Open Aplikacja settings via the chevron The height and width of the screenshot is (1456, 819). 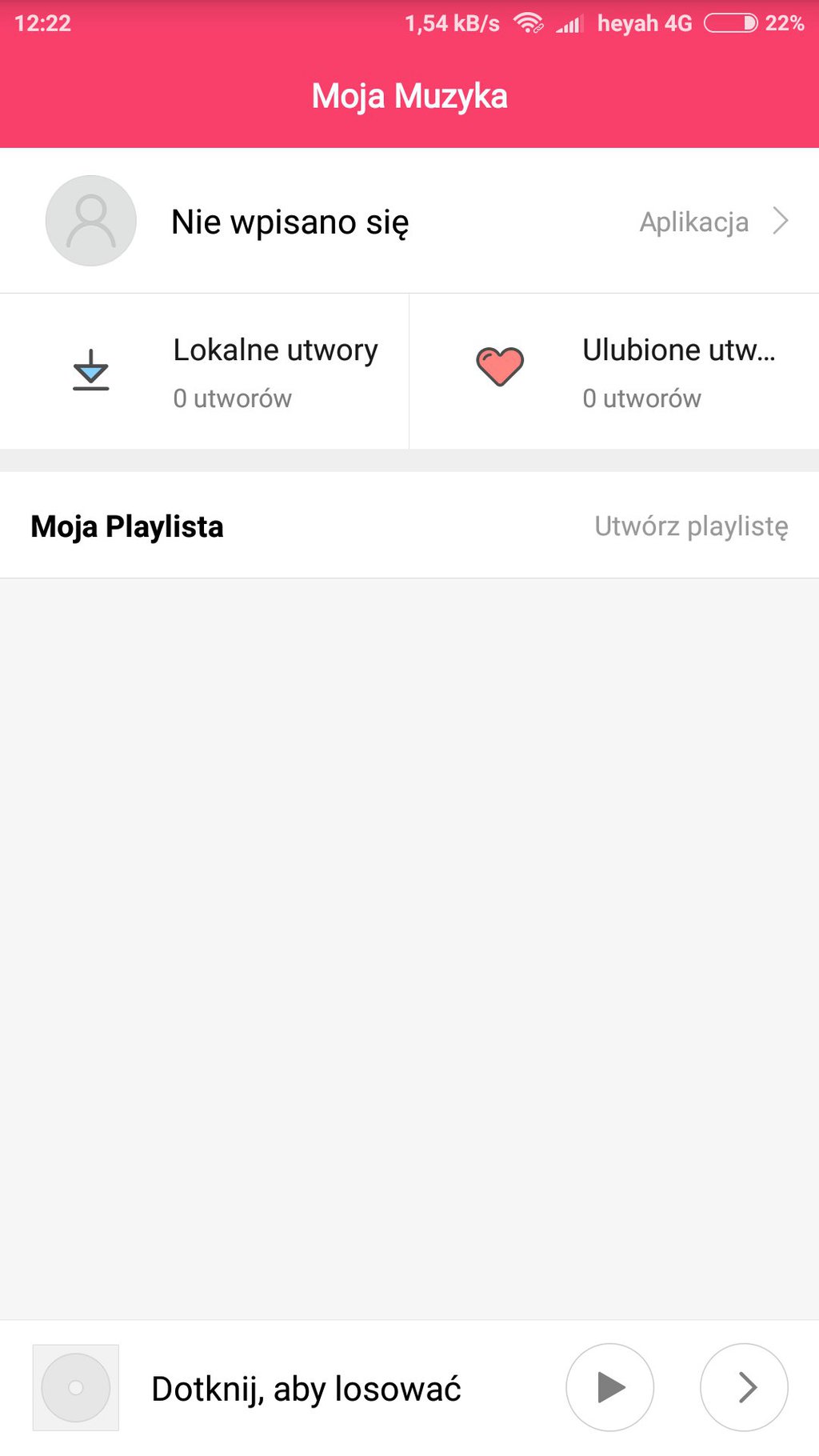(x=781, y=221)
